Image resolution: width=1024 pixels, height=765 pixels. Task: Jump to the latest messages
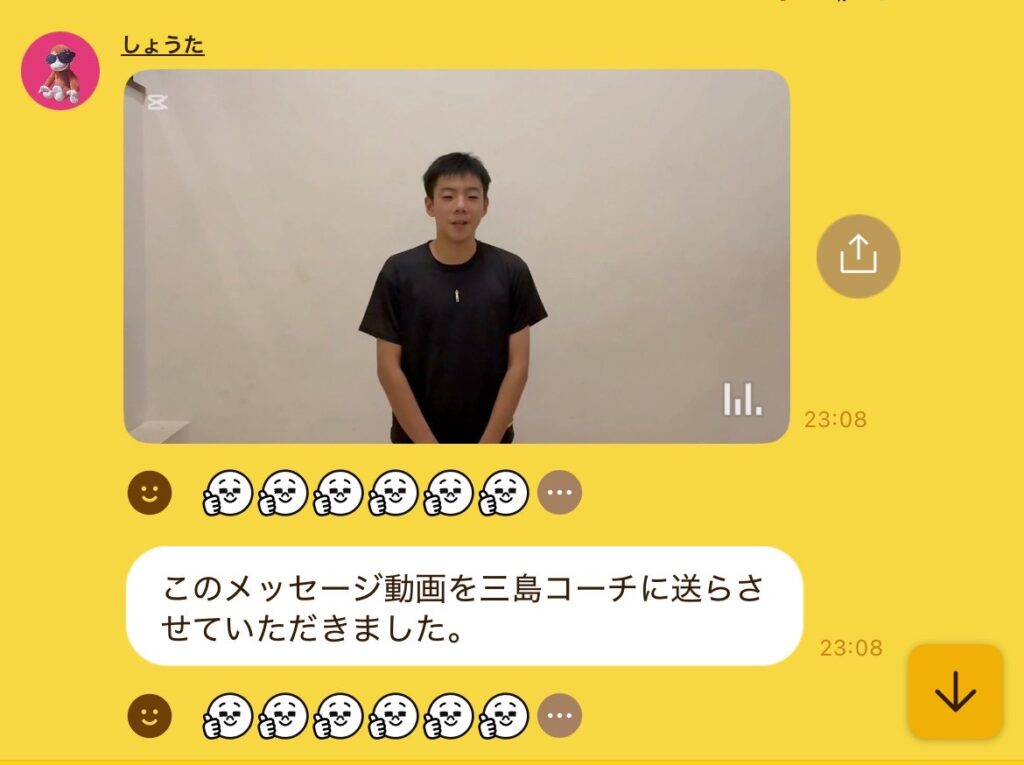tap(955, 692)
